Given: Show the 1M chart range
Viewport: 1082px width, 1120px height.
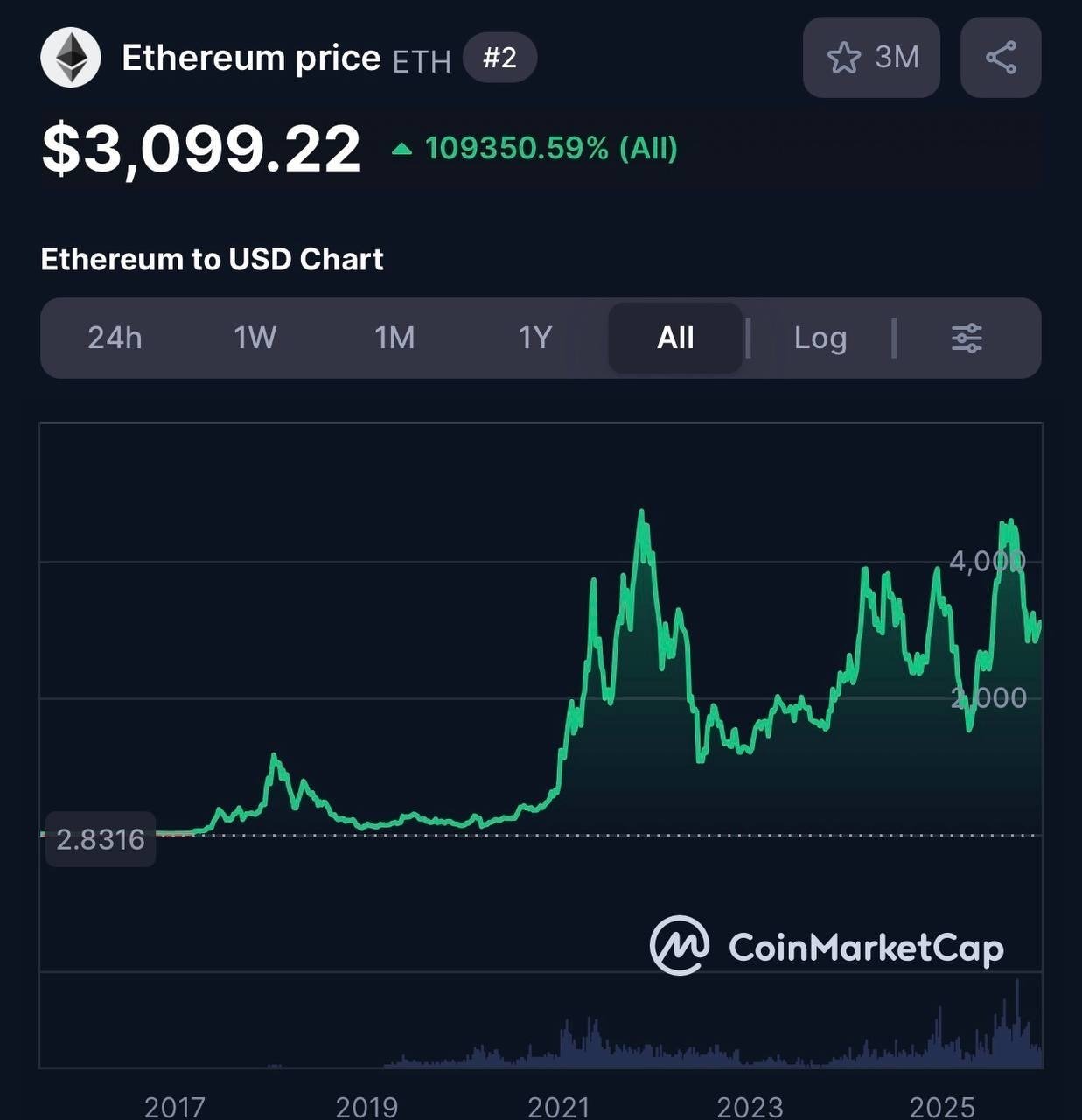Looking at the screenshot, I should point(394,338).
